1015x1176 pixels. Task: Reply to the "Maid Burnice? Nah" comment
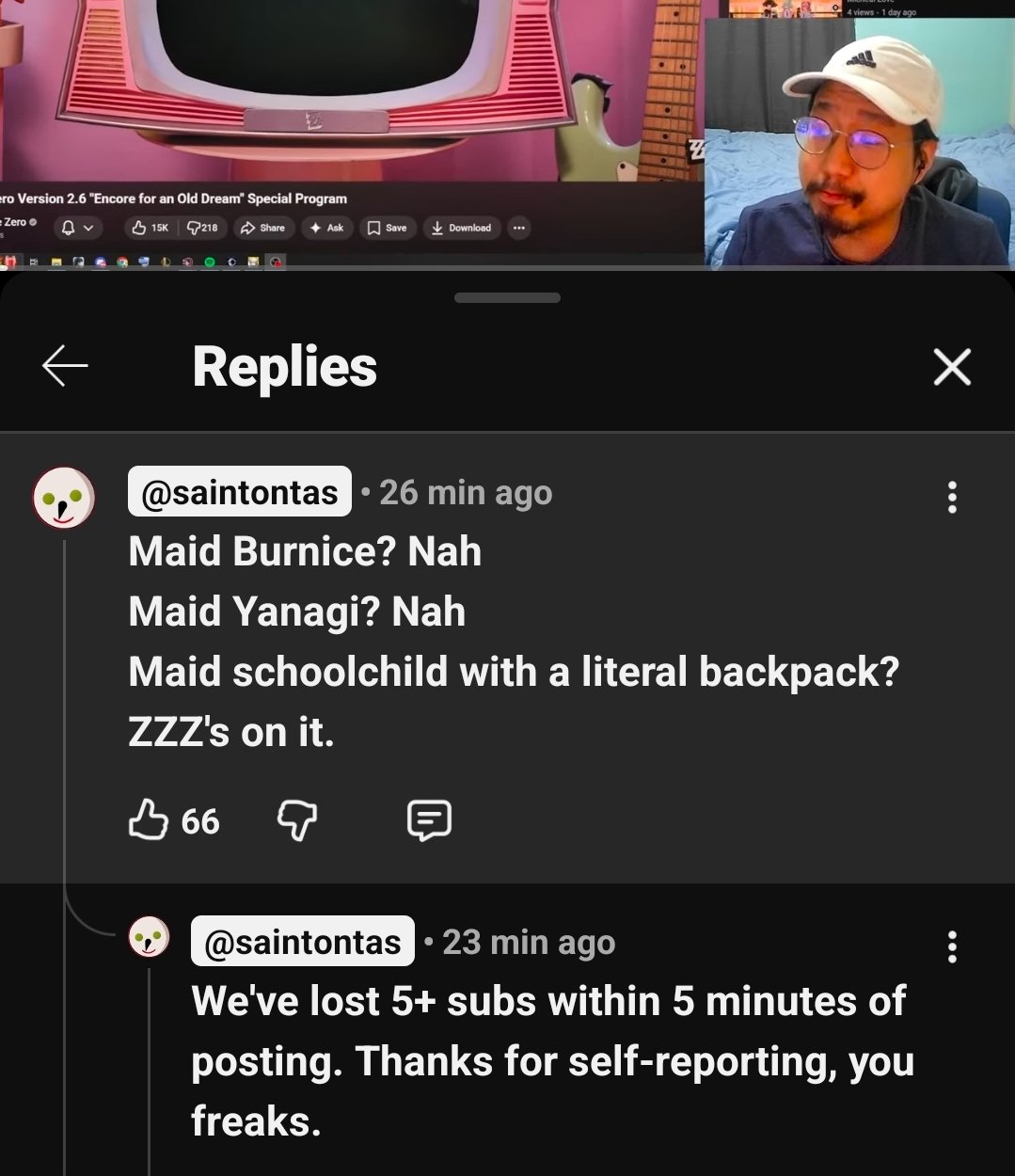pyautogui.click(x=429, y=820)
